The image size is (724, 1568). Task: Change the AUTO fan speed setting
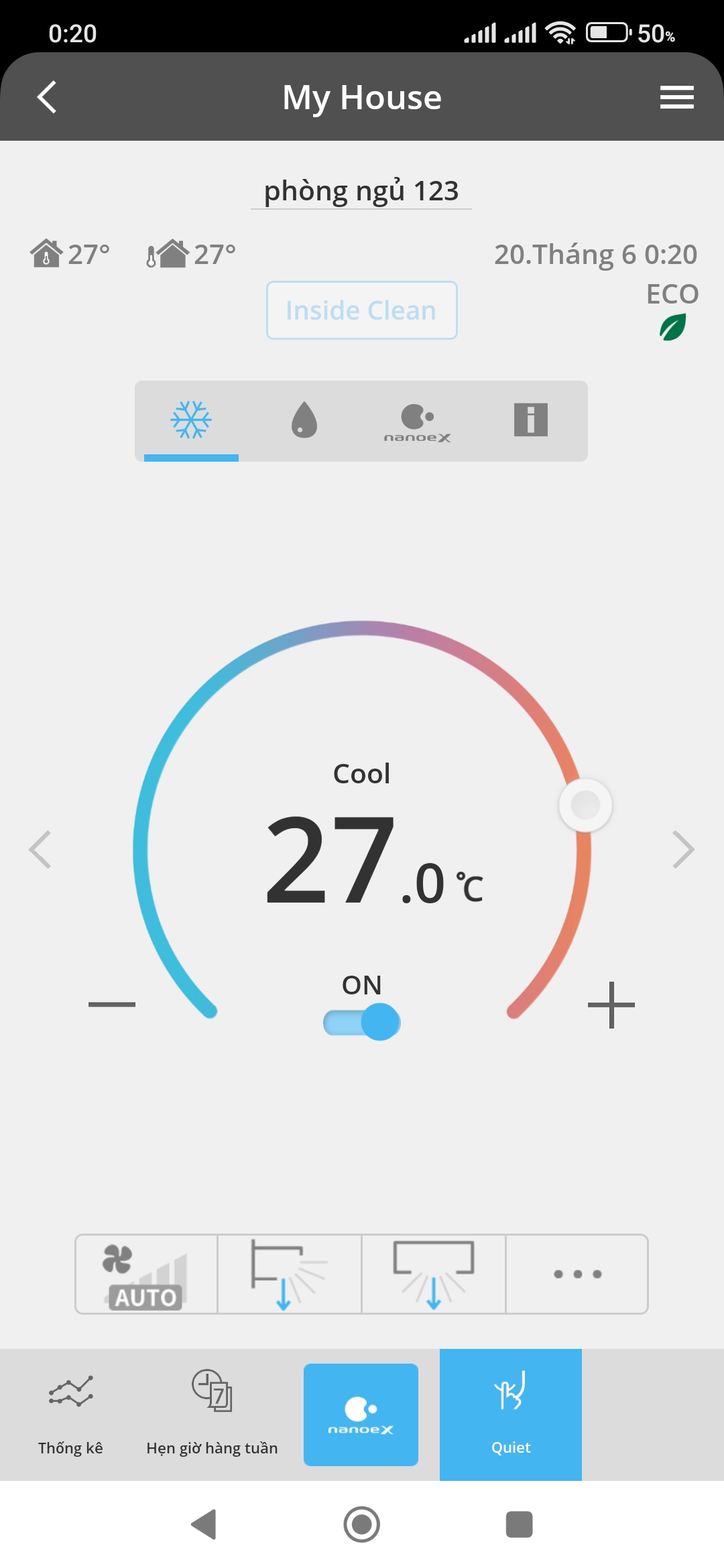pos(146,1275)
